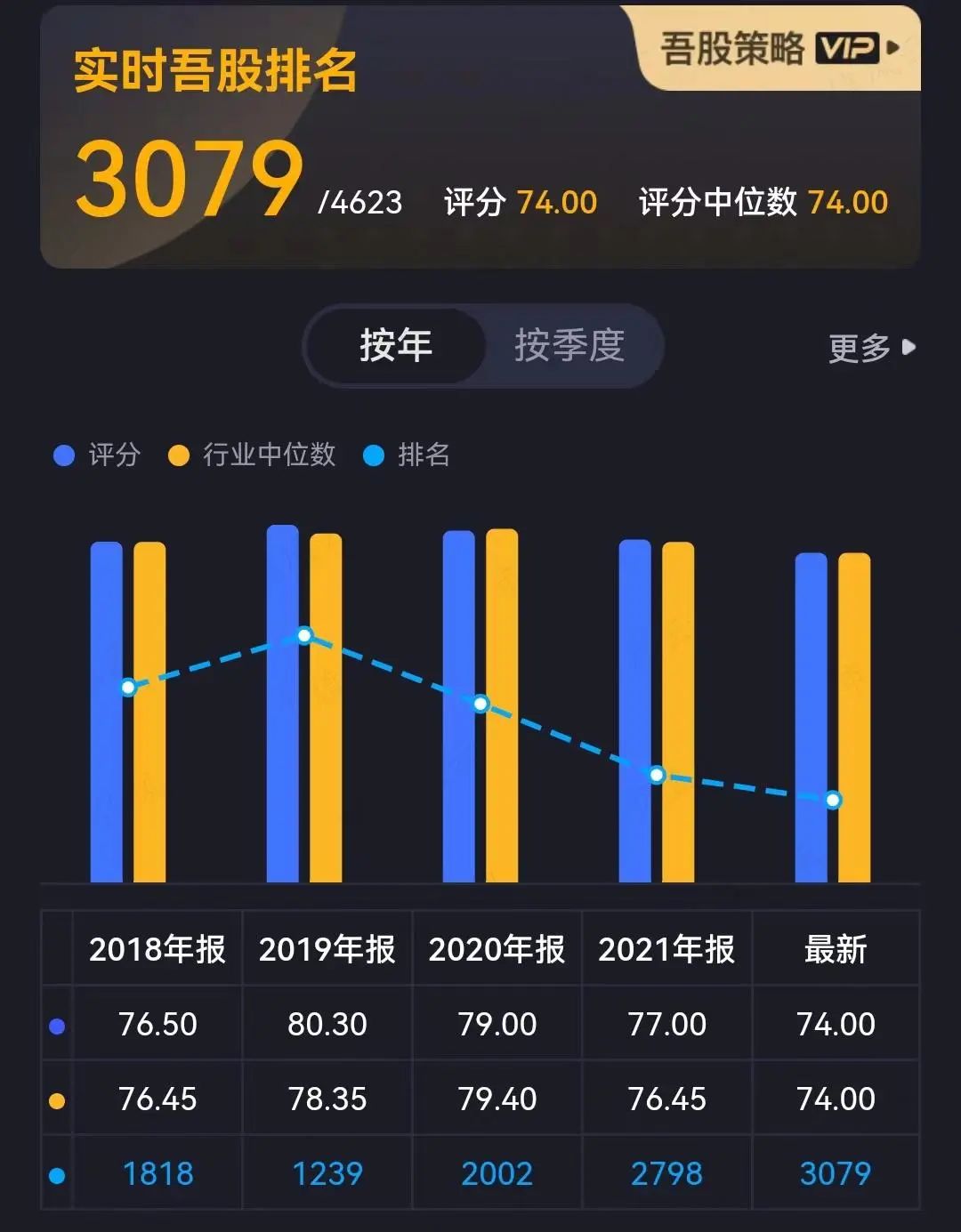Switch to the 按季度 tab
Image resolution: width=961 pixels, height=1232 pixels.
tap(569, 346)
